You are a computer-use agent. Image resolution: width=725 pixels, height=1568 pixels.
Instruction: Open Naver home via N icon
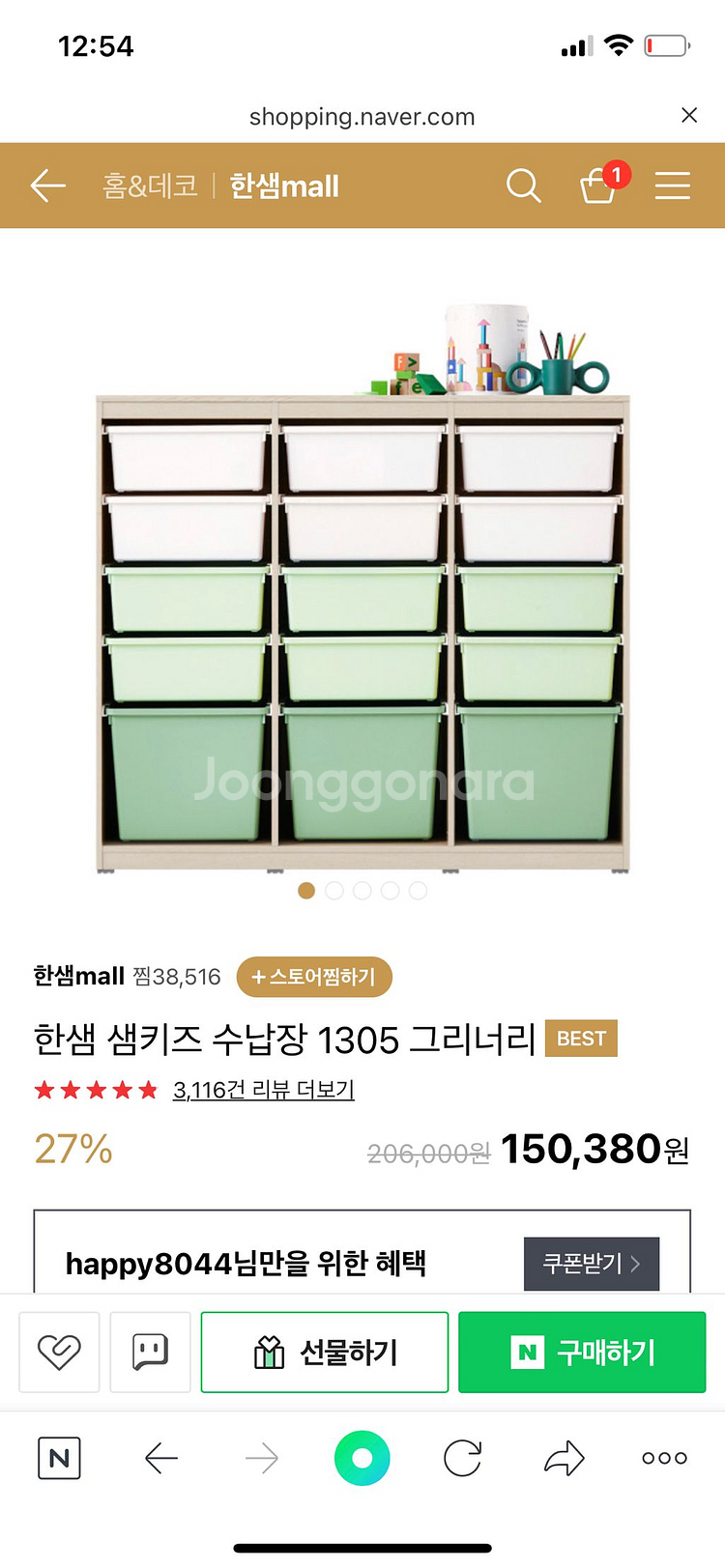(x=59, y=1458)
